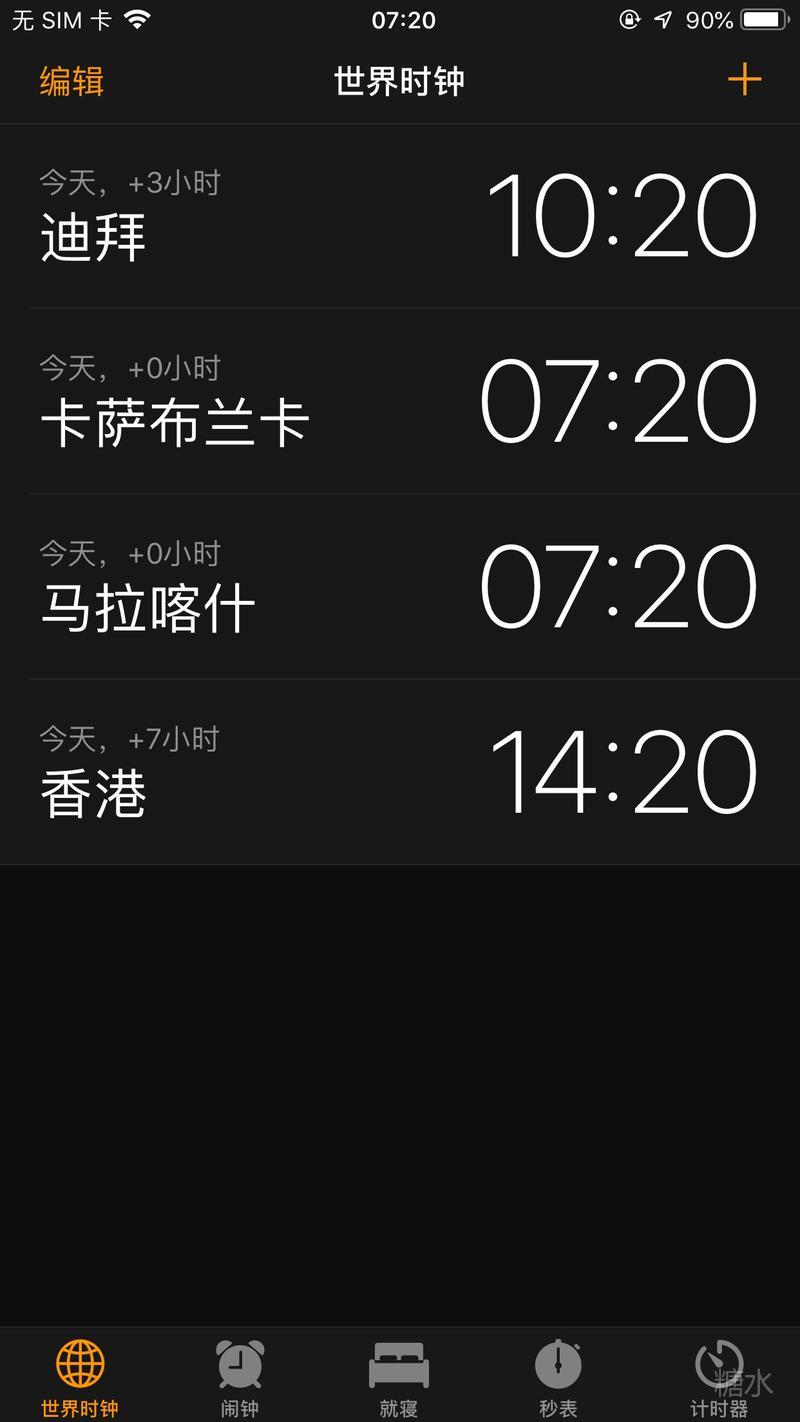The width and height of the screenshot is (800, 1422).
Task: Tap 编辑 to edit the clock list
Action: point(71,81)
